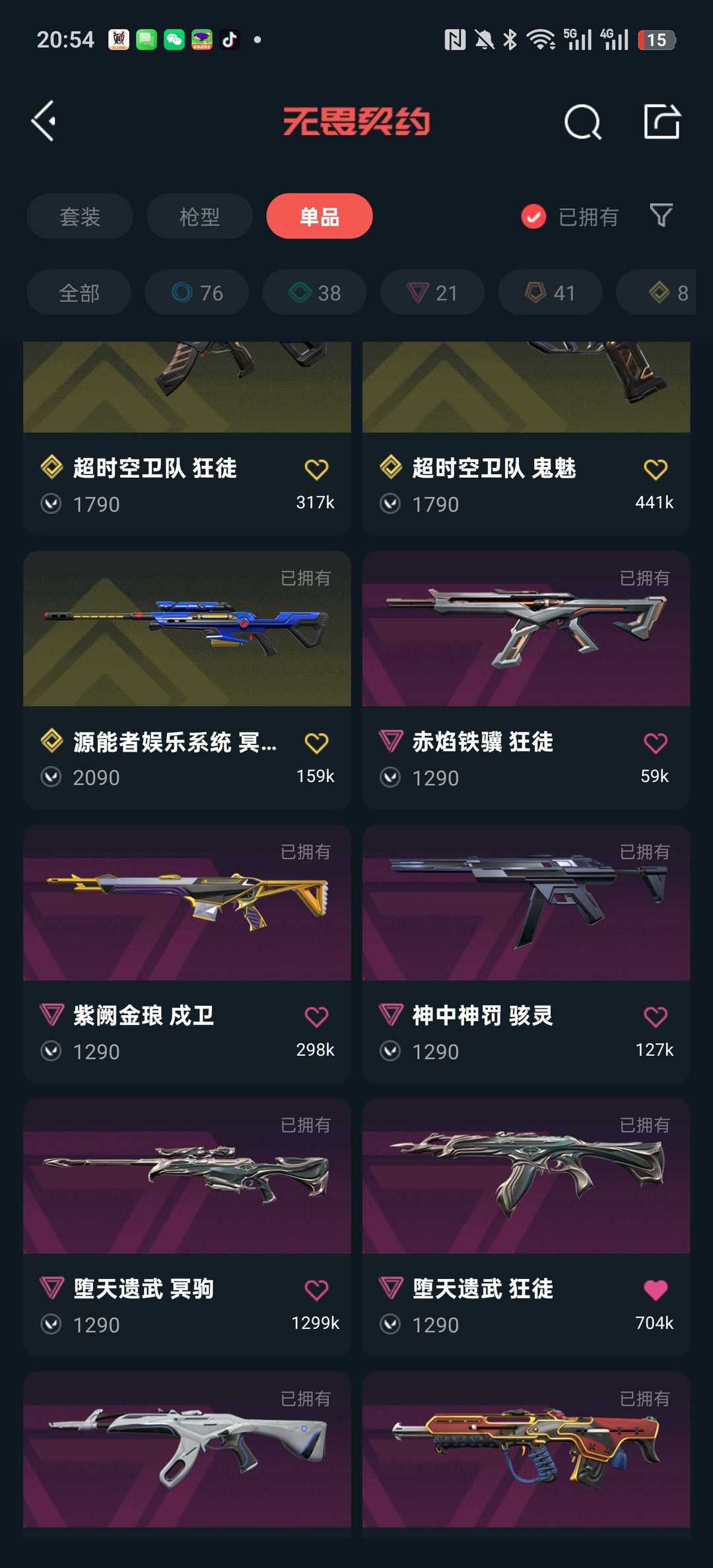The height and width of the screenshot is (1568, 713).
Task: Select the 单品 tab
Action: (320, 216)
